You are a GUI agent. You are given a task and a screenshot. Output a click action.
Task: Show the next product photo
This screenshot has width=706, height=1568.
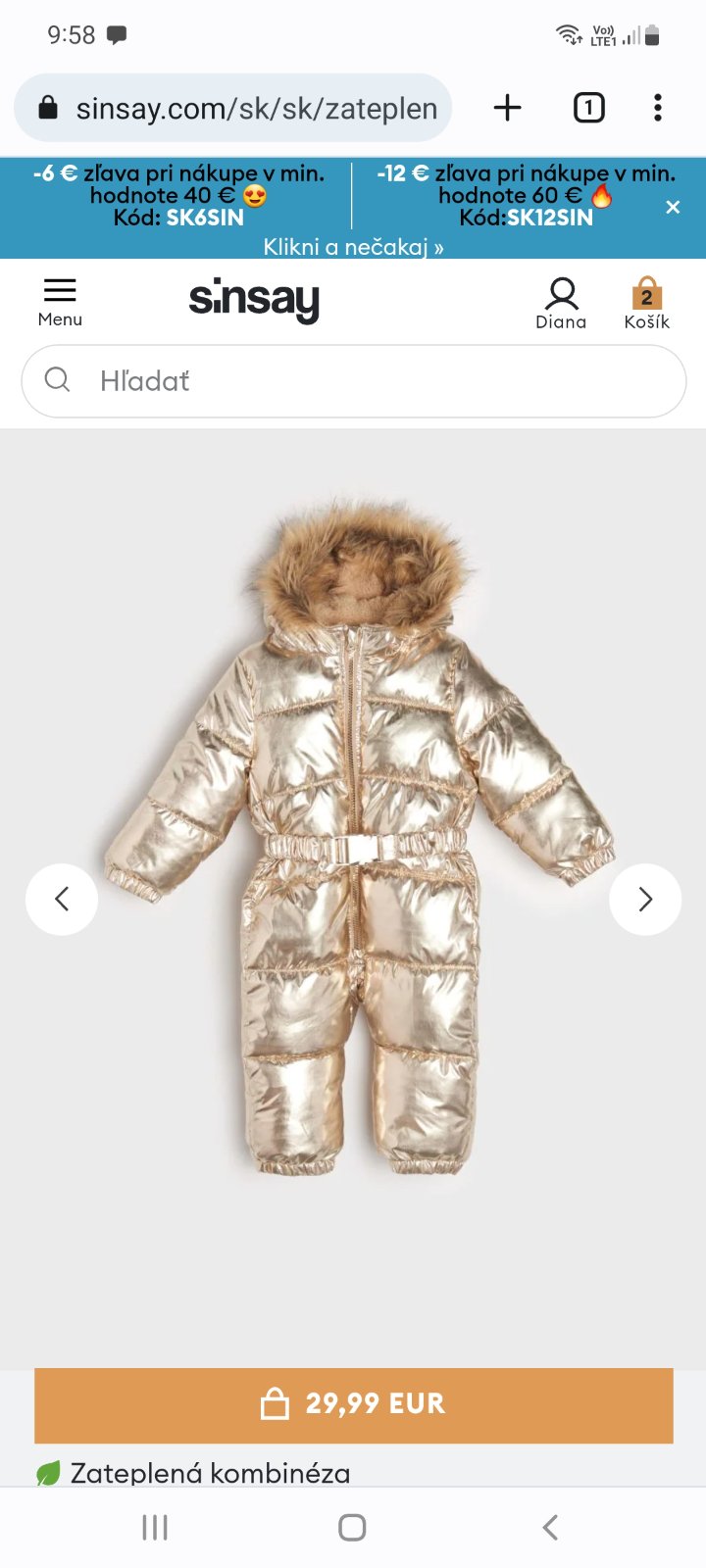click(644, 899)
